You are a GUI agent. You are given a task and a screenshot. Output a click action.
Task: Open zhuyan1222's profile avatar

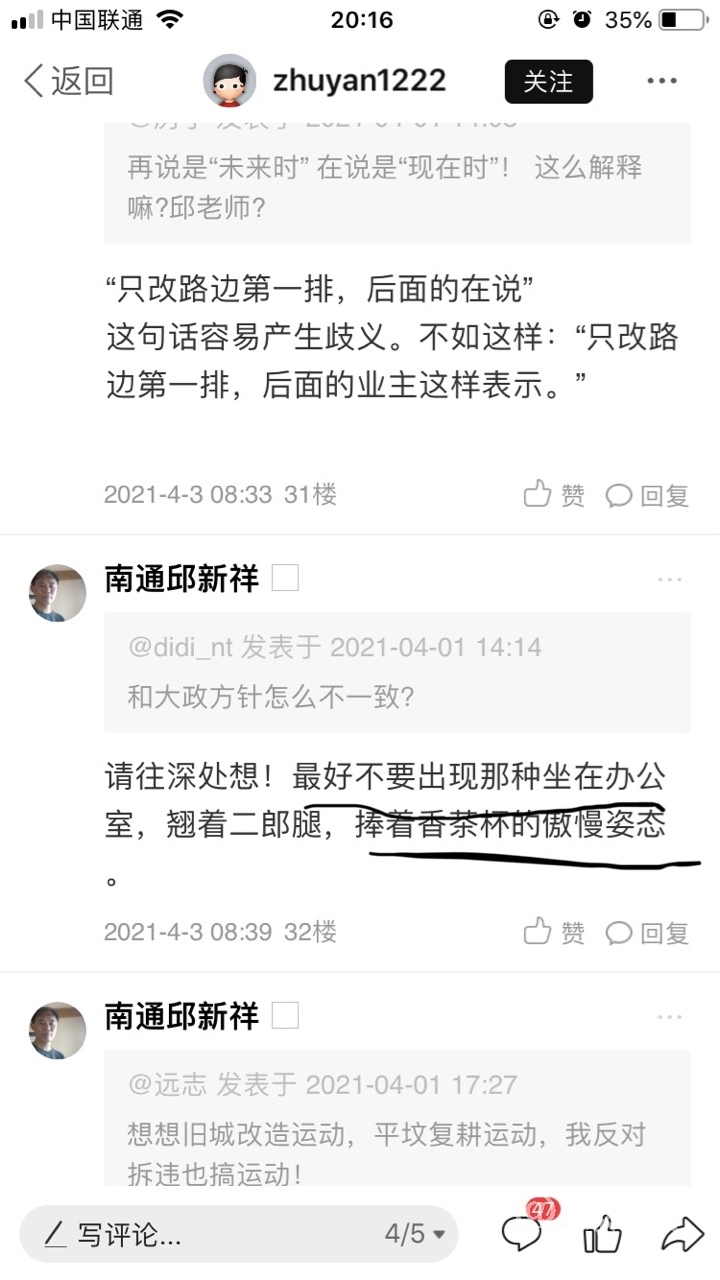pyautogui.click(x=229, y=81)
